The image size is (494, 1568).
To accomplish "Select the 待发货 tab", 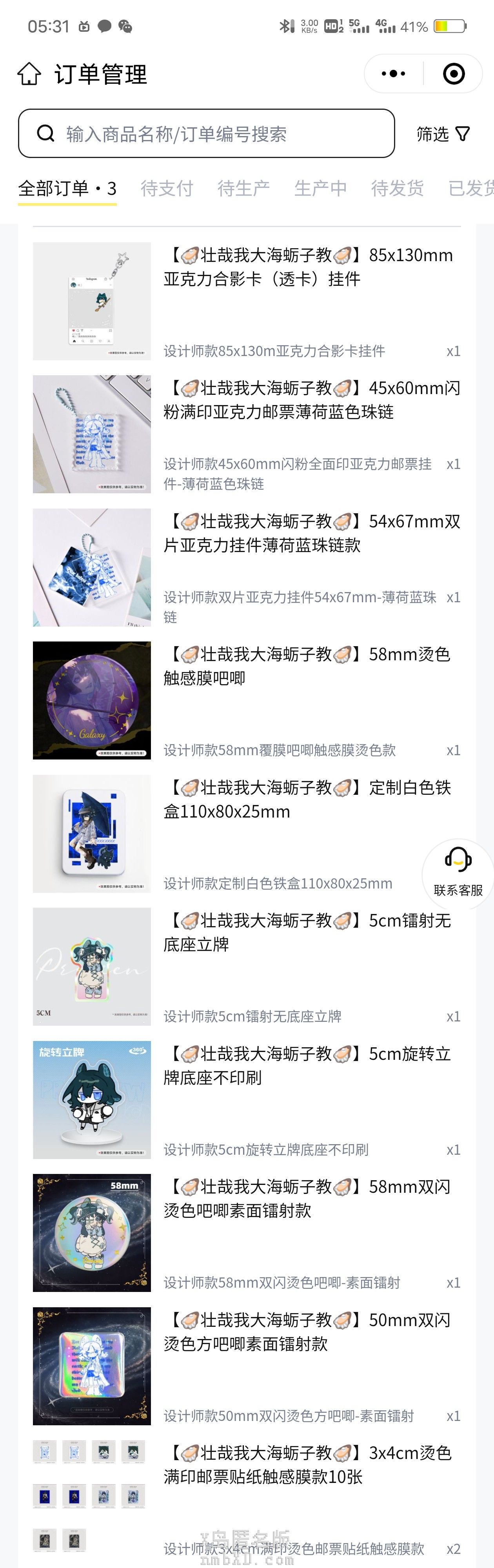I will click(397, 189).
